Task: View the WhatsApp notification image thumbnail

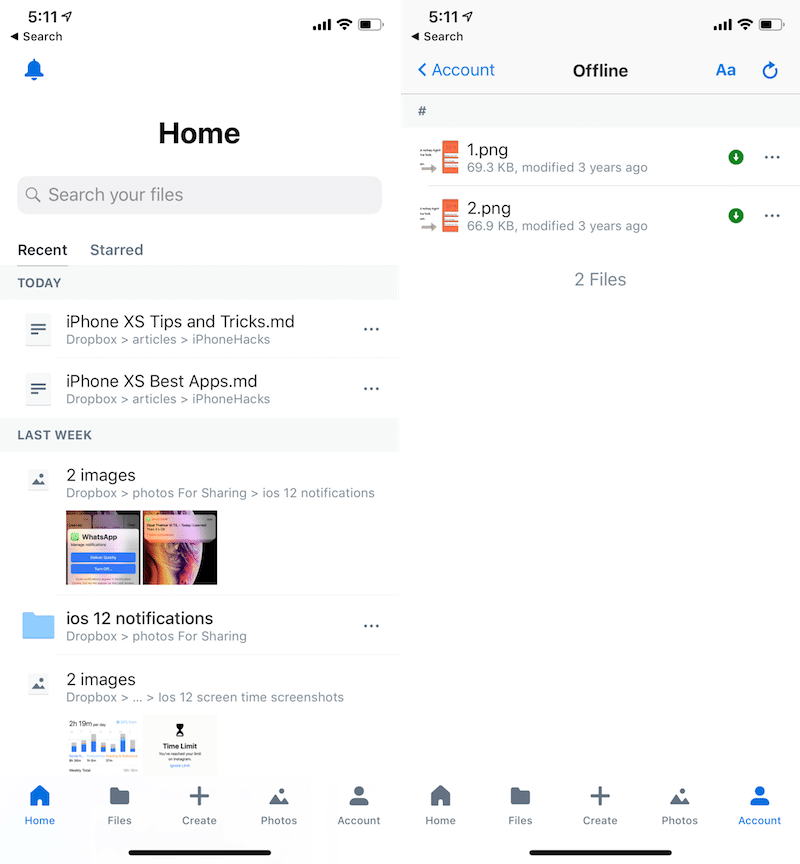Action: click(103, 548)
